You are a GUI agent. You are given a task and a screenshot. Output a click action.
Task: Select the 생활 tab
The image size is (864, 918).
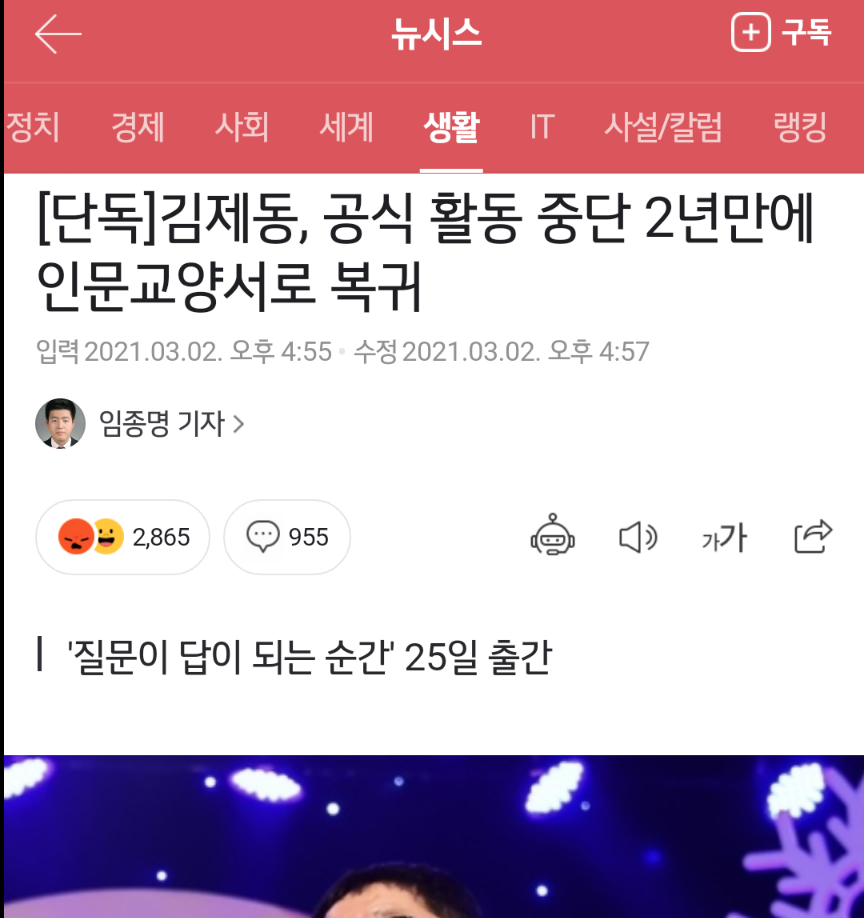(451, 127)
